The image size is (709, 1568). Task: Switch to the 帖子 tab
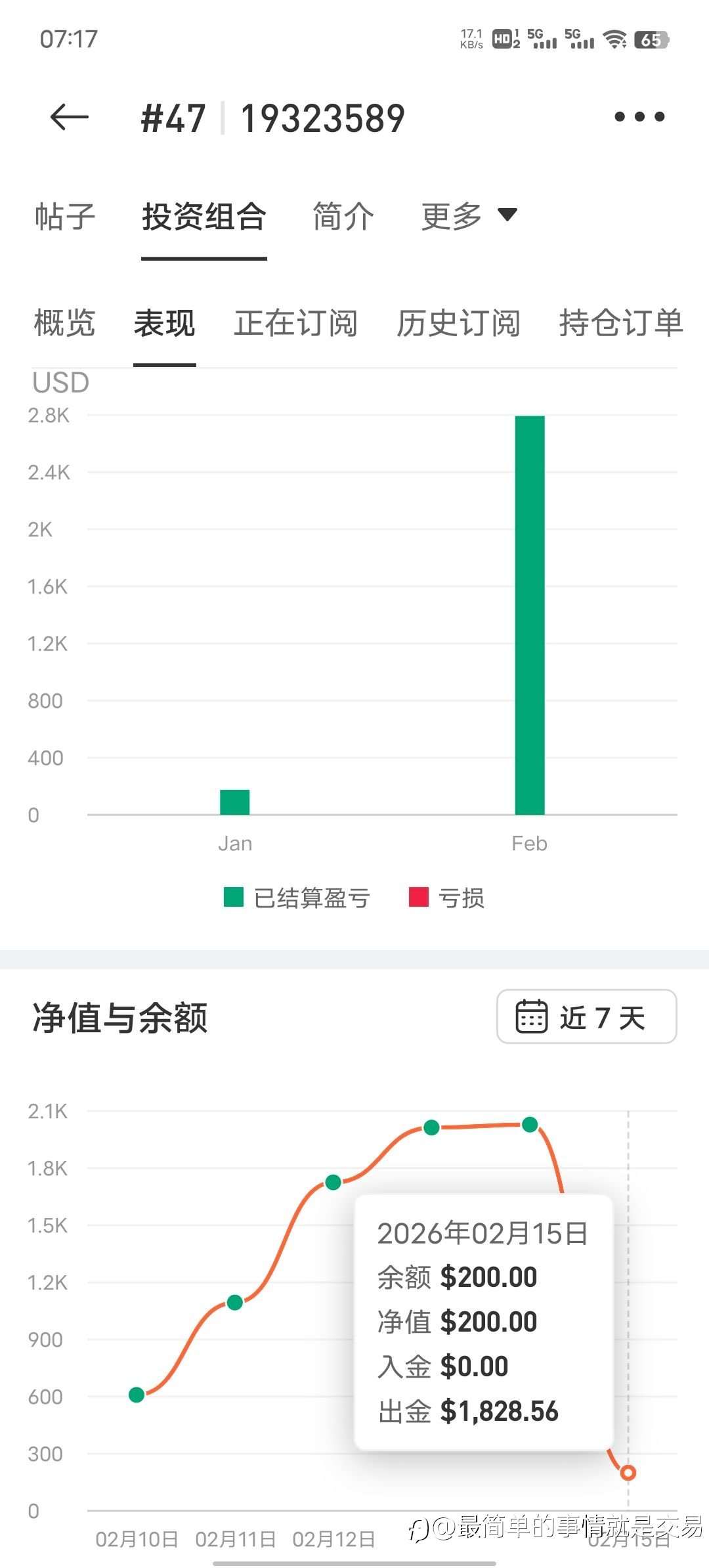click(64, 217)
